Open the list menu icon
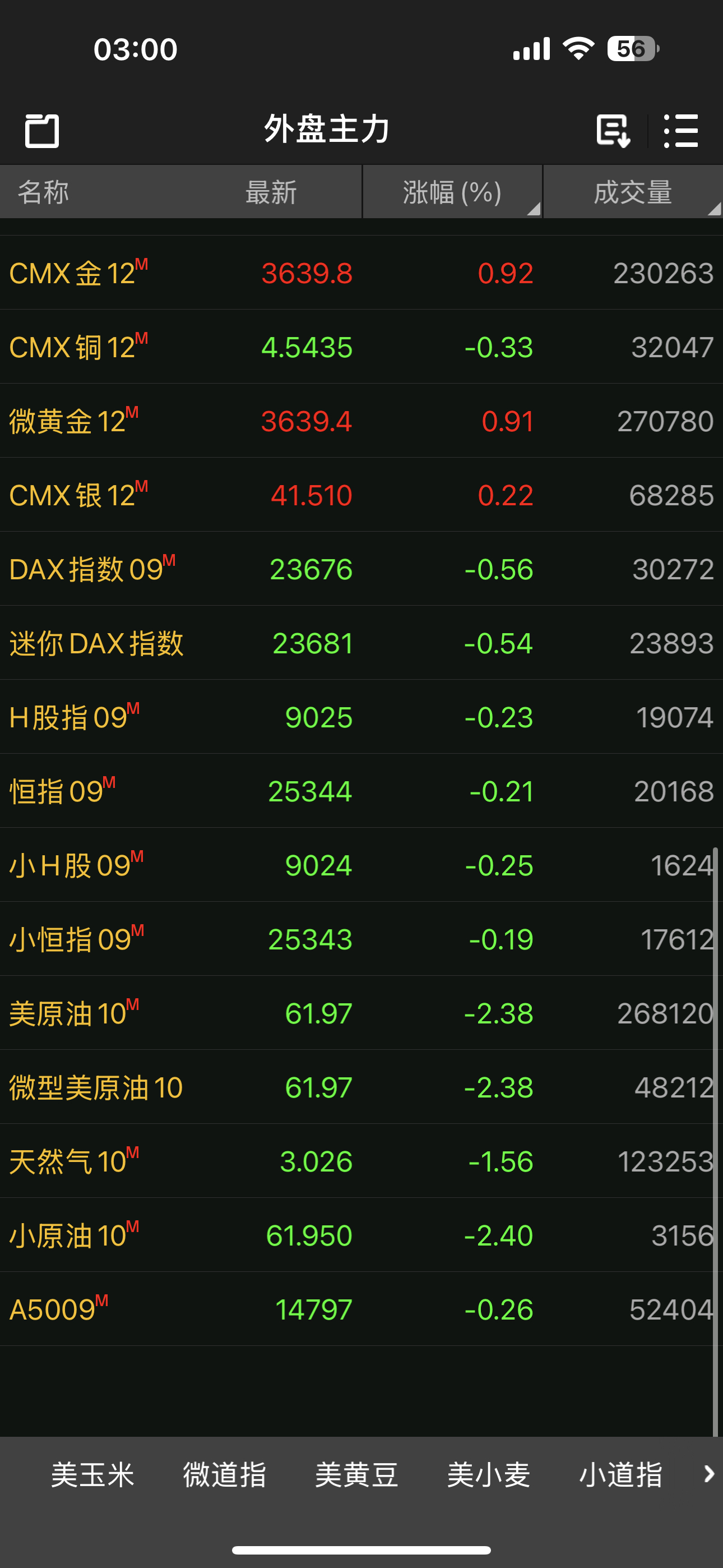Viewport: 723px width, 1568px height. coord(681,130)
